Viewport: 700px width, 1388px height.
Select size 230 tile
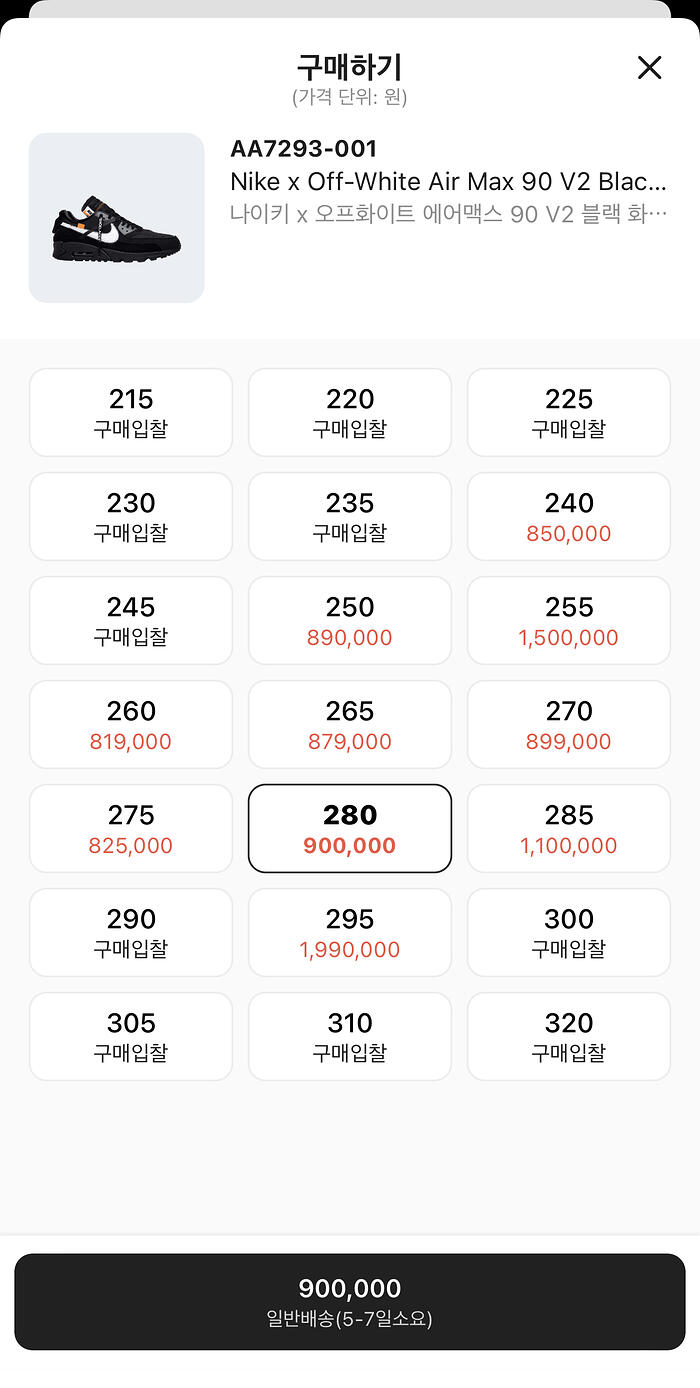pos(131,517)
